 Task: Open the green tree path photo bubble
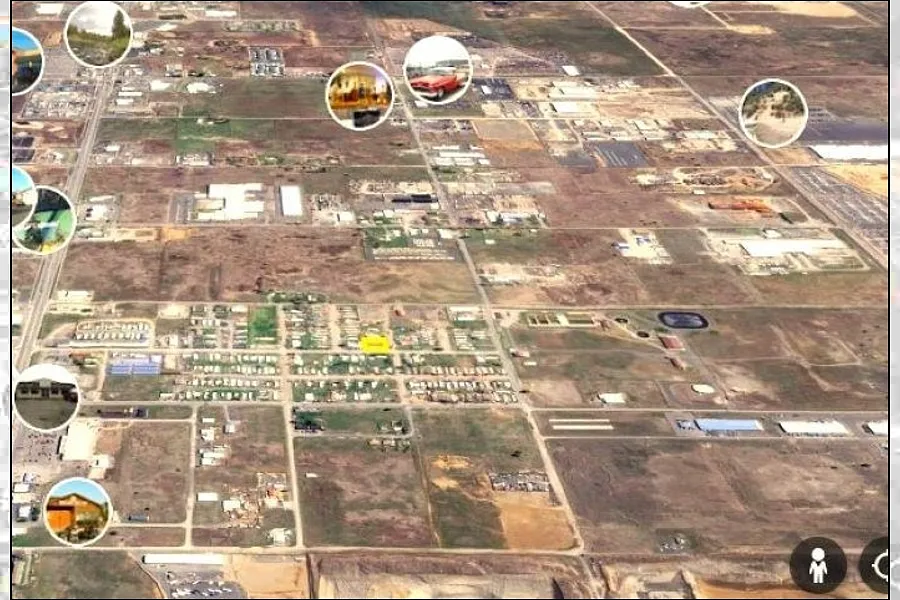[98, 34]
